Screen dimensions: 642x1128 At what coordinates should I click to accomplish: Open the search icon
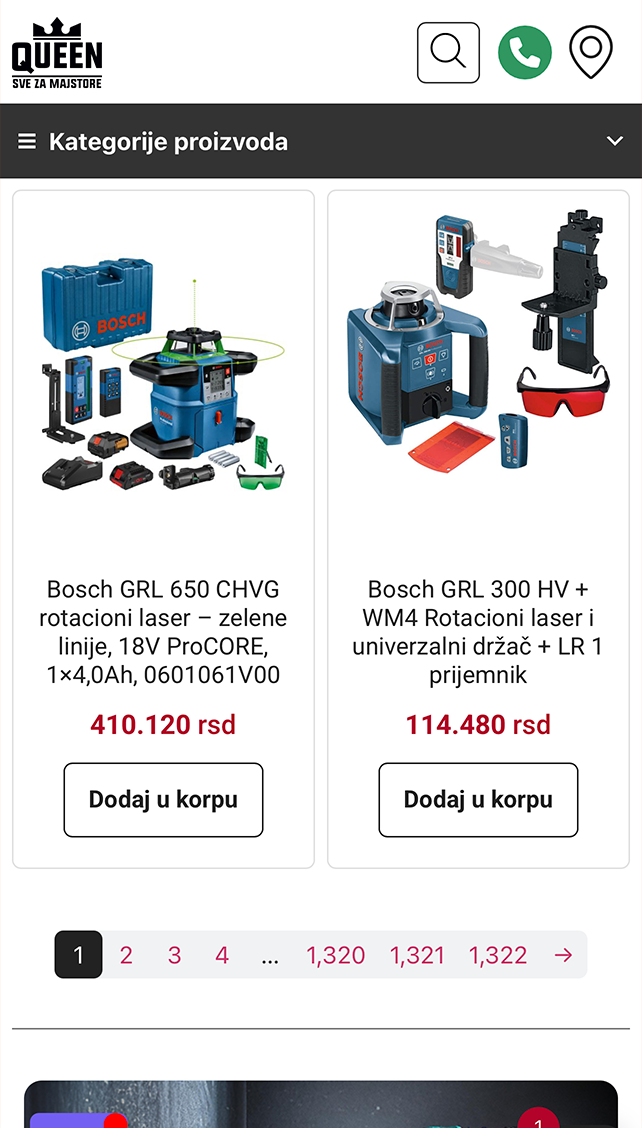[x=448, y=52]
